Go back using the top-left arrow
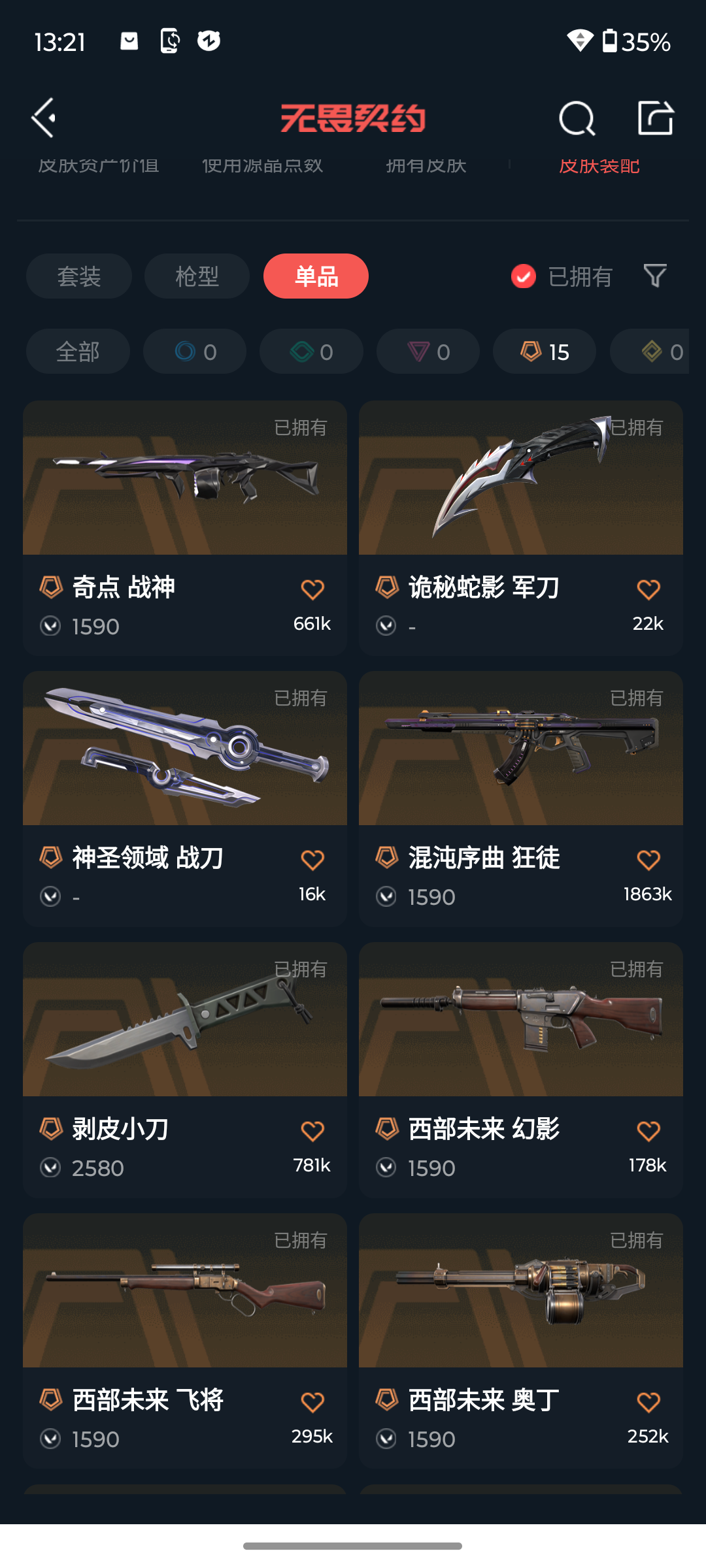Viewport: 706px width, 1568px height. (x=44, y=118)
